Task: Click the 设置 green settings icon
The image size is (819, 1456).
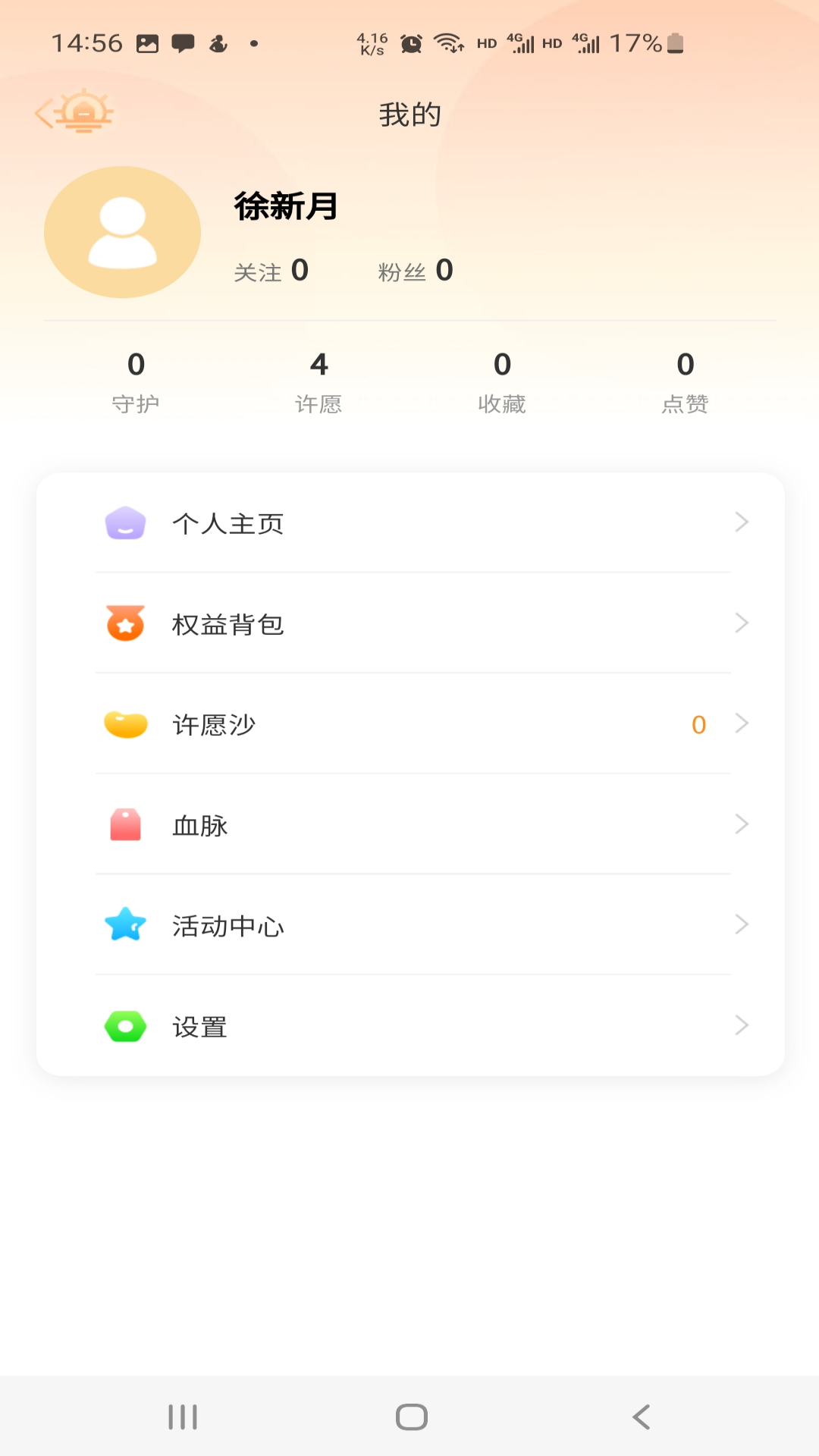Action: click(124, 1026)
